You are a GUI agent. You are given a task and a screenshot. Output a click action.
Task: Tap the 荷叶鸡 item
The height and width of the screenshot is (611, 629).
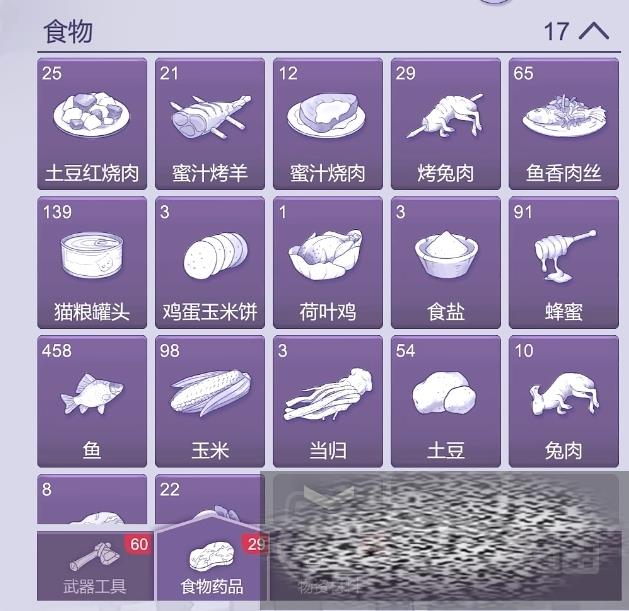coord(328,262)
